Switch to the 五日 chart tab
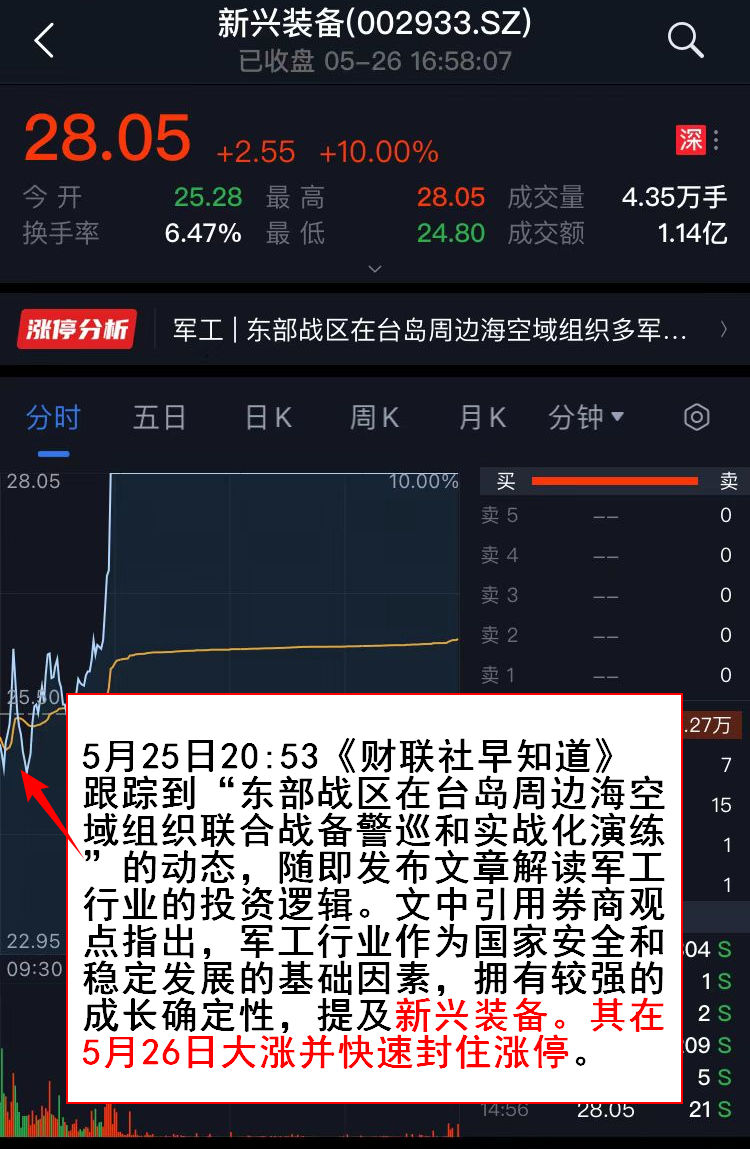The height and width of the screenshot is (1149, 750). pyautogui.click(x=160, y=417)
